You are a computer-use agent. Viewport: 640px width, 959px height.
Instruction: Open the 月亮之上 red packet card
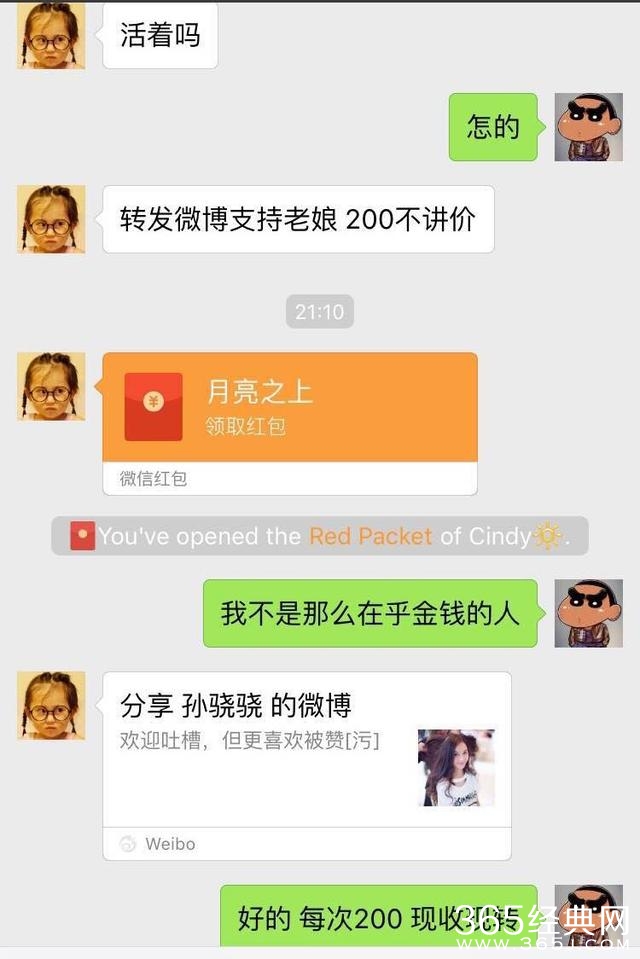tap(290, 408)
